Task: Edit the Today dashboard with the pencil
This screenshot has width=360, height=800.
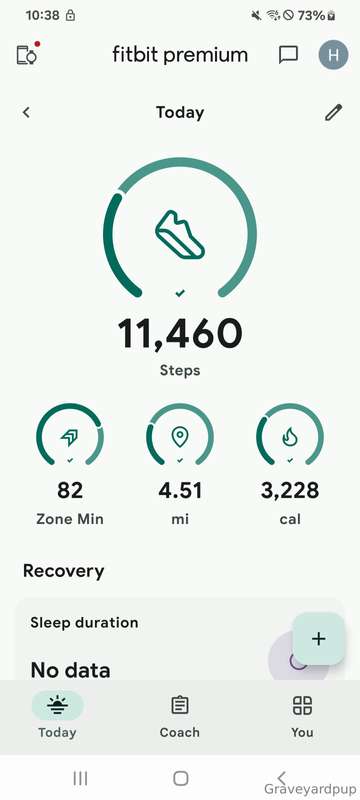Action: [333, 112]
